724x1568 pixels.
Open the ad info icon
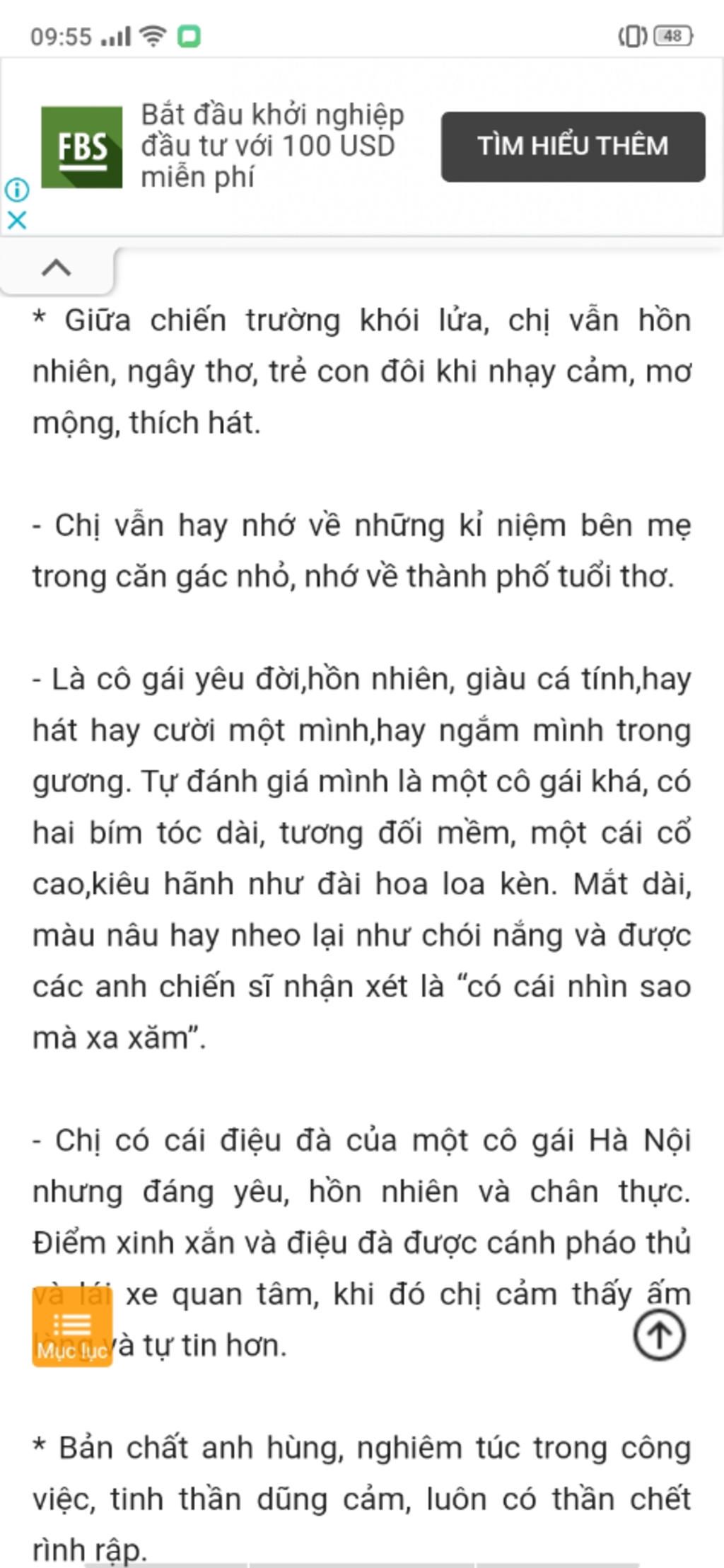(16, 190)
